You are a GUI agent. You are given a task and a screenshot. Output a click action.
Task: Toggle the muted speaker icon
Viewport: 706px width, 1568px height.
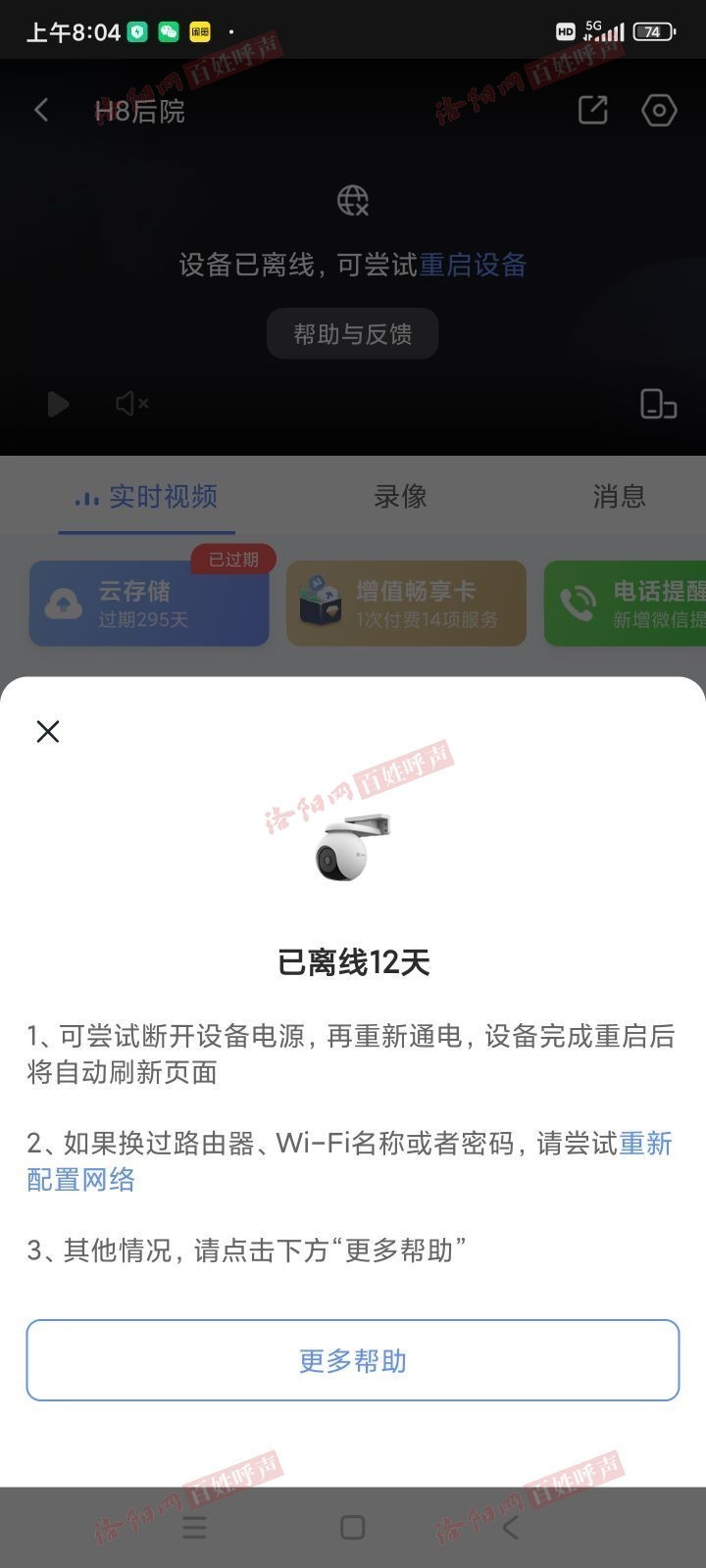(131, 403)
